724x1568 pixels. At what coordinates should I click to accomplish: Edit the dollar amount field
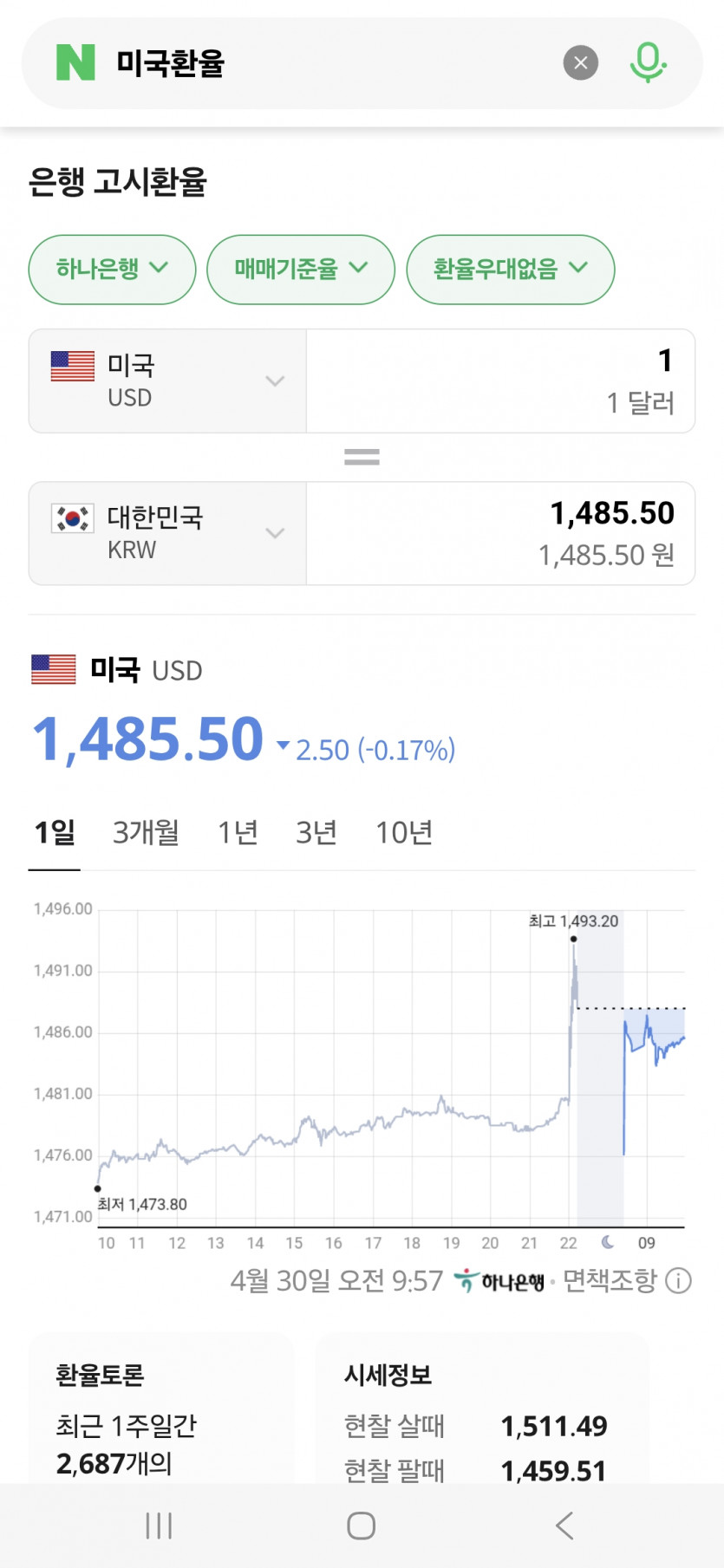(x=500, y=381)
